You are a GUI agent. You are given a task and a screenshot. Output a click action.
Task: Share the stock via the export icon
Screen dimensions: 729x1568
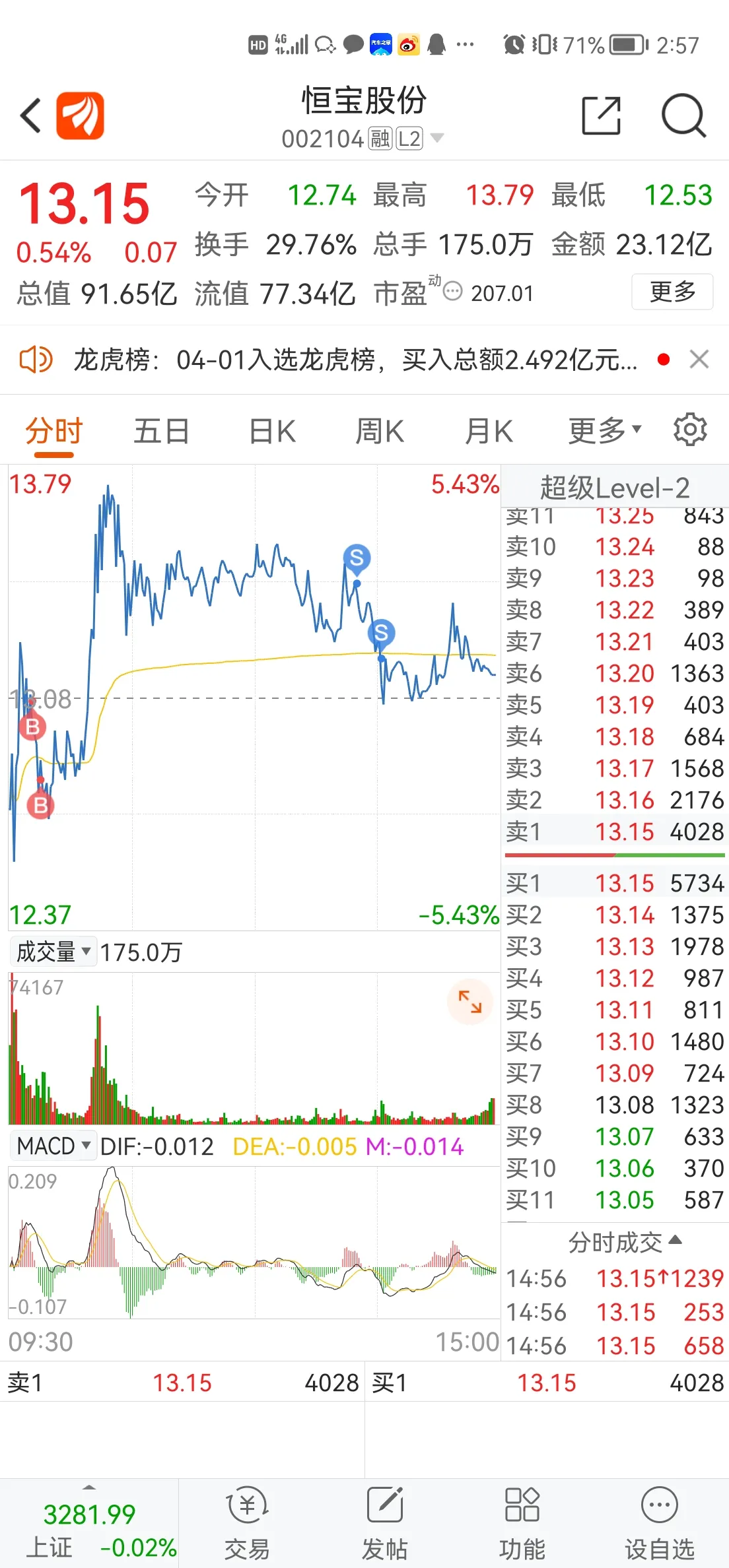[601, 115]
